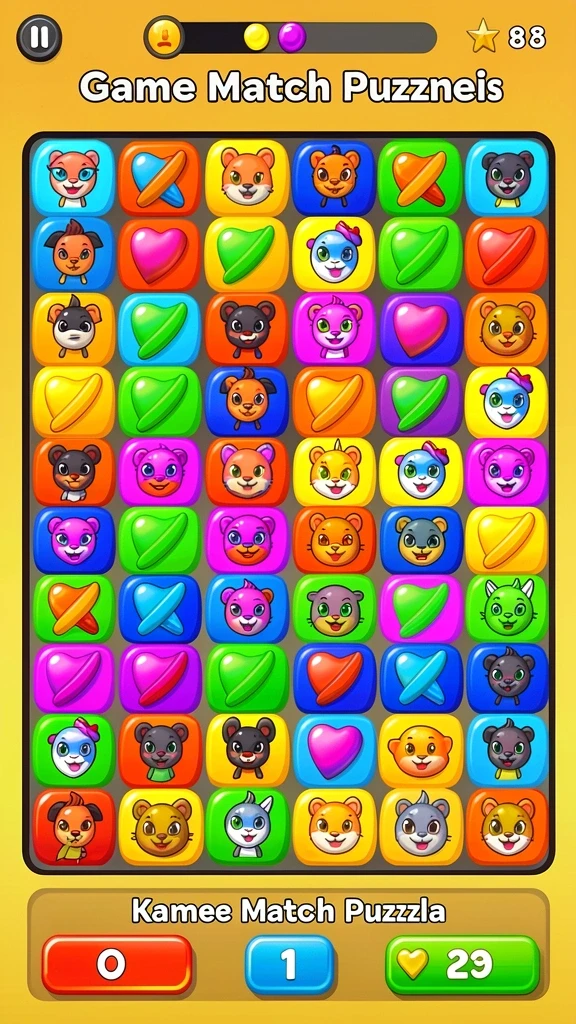Select the pink heart on light-blue tile
The image size is (576, 1024).
click(334, 750)
